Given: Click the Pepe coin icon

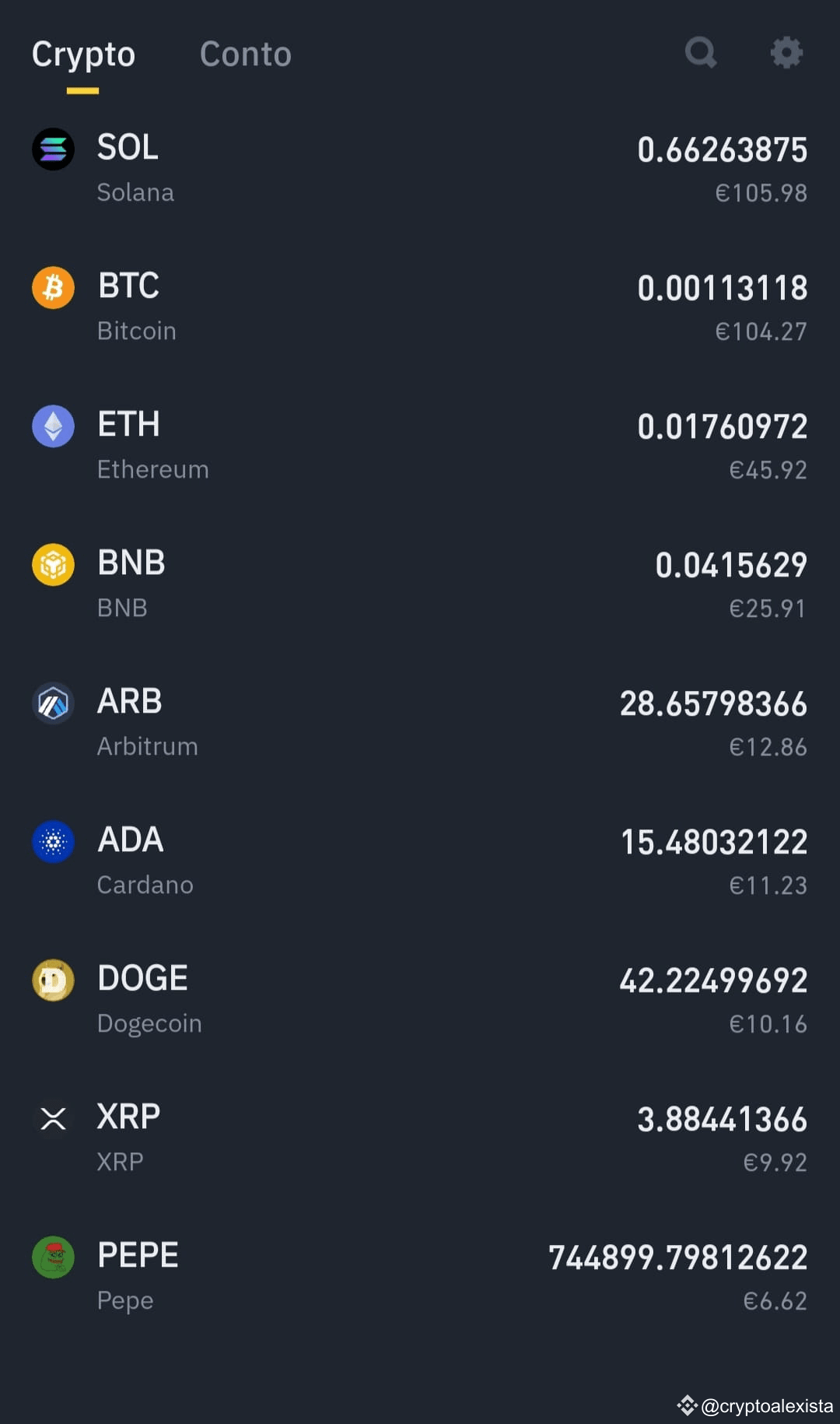Looking at the screenshot, I should pyautogui.click(x=52, y=1257).
